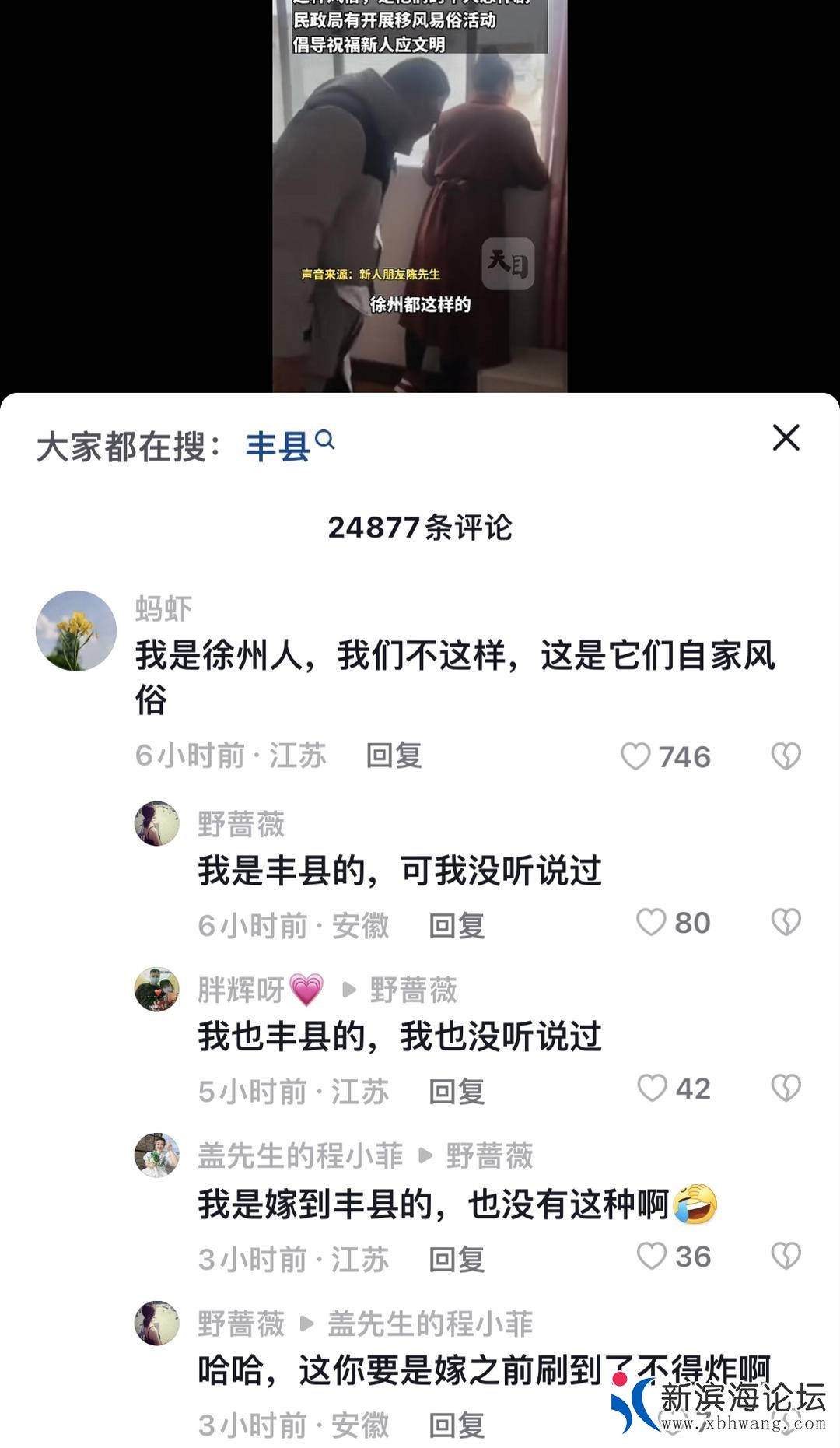Reply to 野蔷薇's 6-hours-ago comment
This screenshot has width=840, height=1448.
coord(457,926)
